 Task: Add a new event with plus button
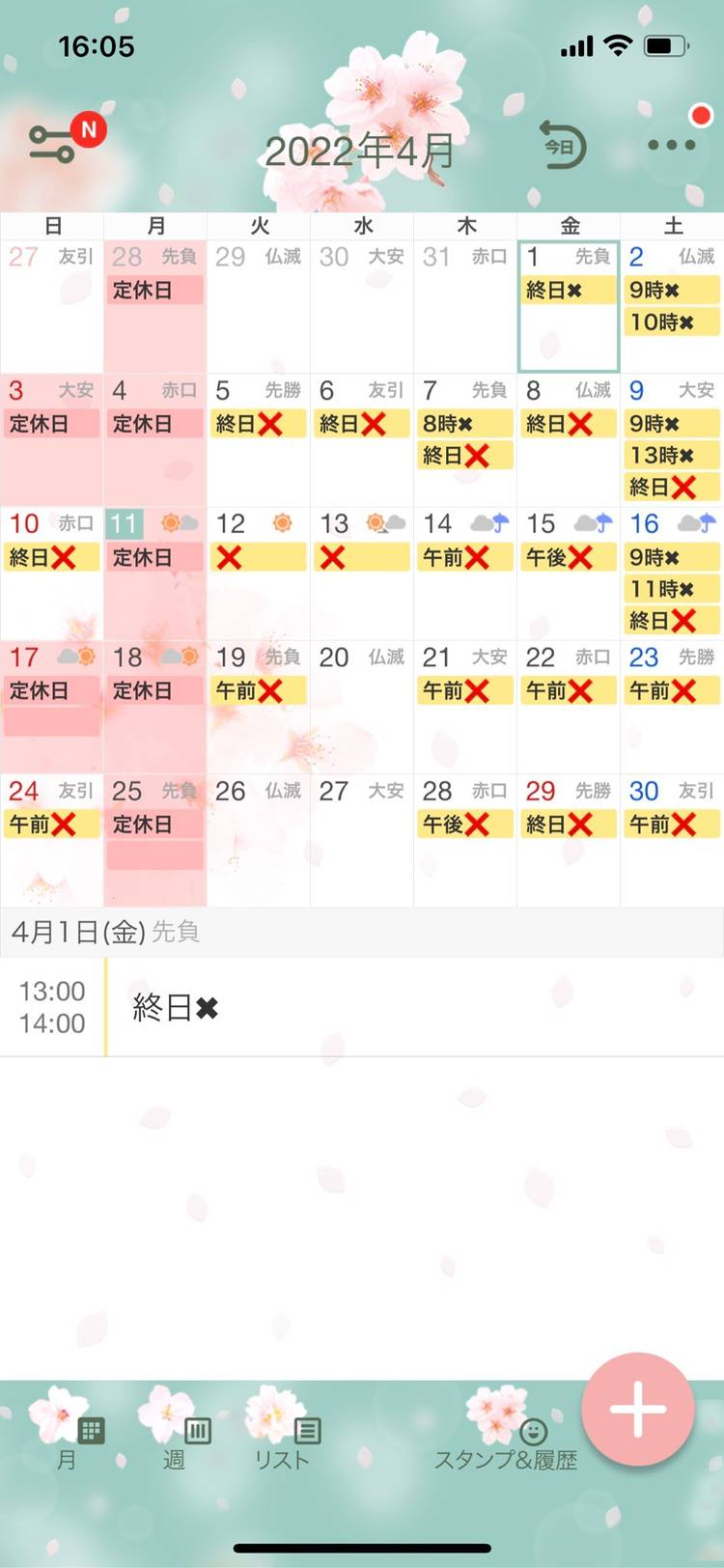pyautogui.click(x=638, y=1409)
